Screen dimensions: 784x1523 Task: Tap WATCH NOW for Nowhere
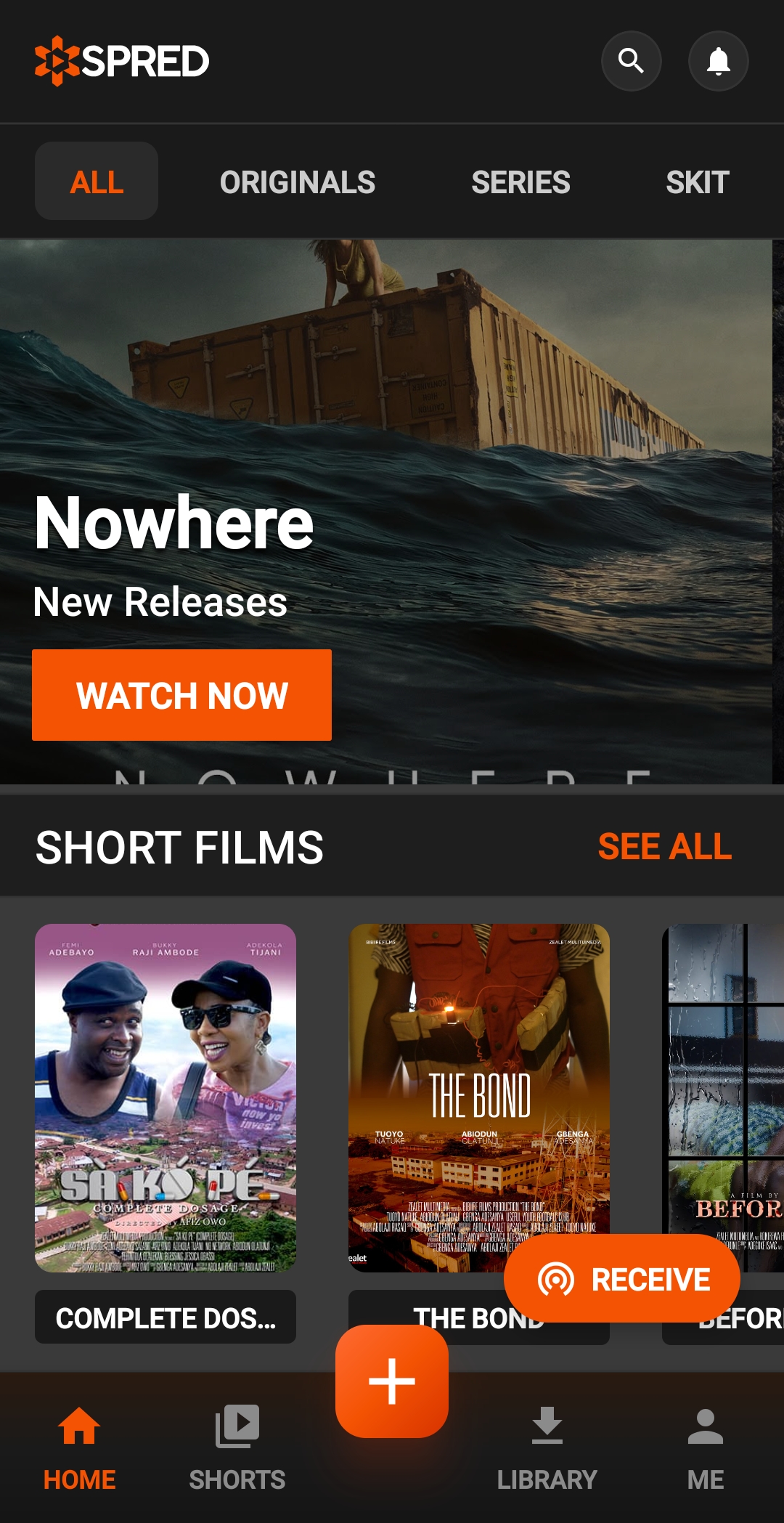click(x=181, y=695)
